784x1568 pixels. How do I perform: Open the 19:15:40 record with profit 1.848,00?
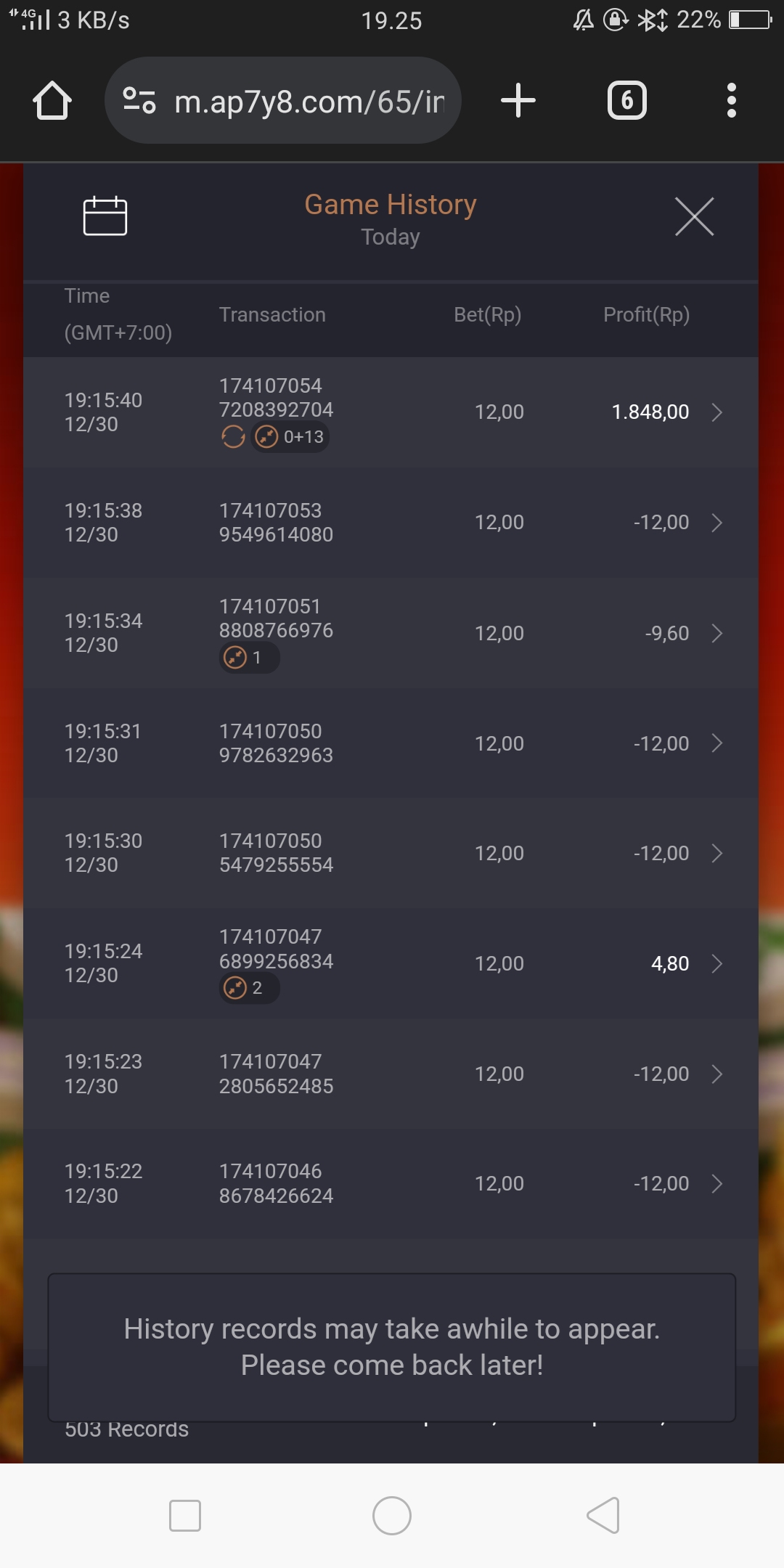click(x=716, y=412)
